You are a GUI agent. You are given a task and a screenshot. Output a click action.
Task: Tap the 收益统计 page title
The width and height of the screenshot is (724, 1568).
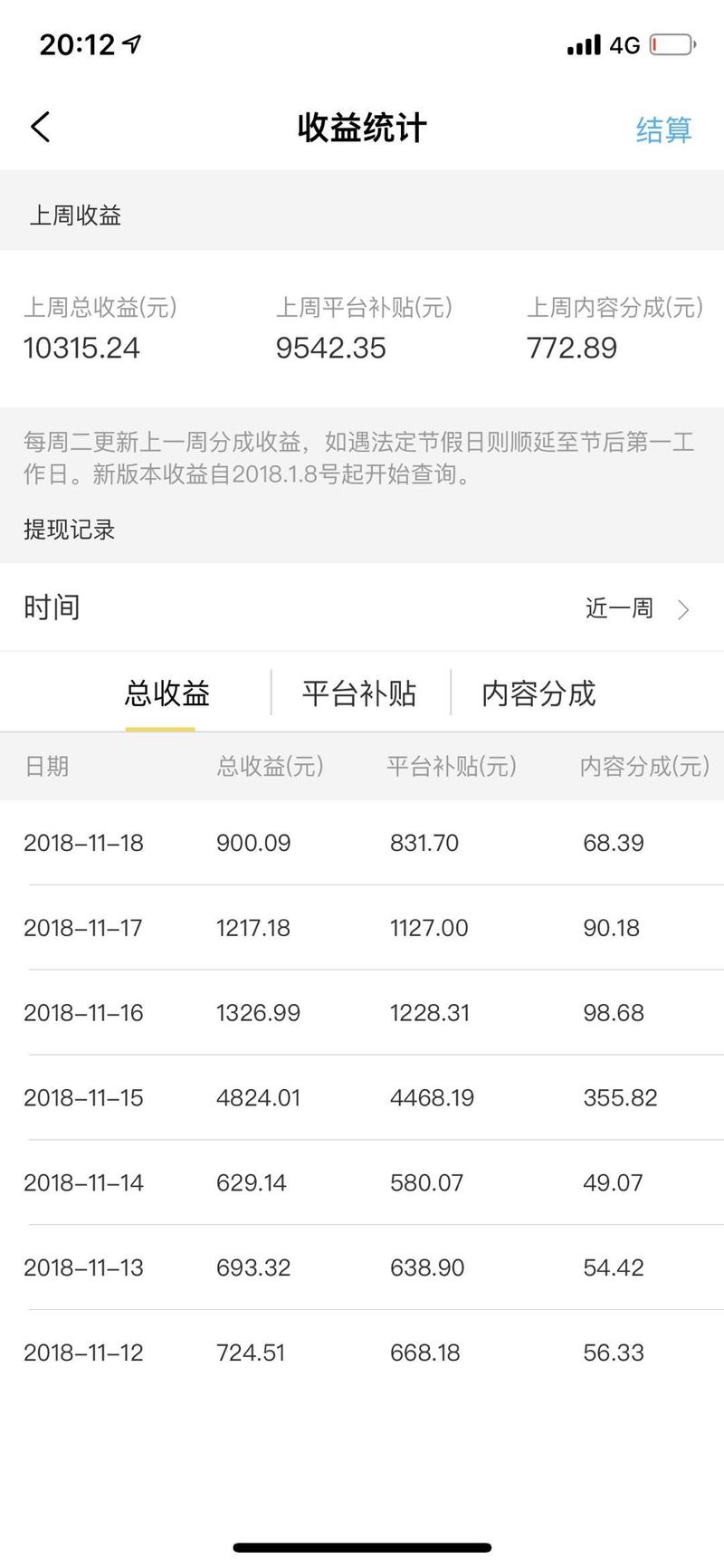point(362,127)
